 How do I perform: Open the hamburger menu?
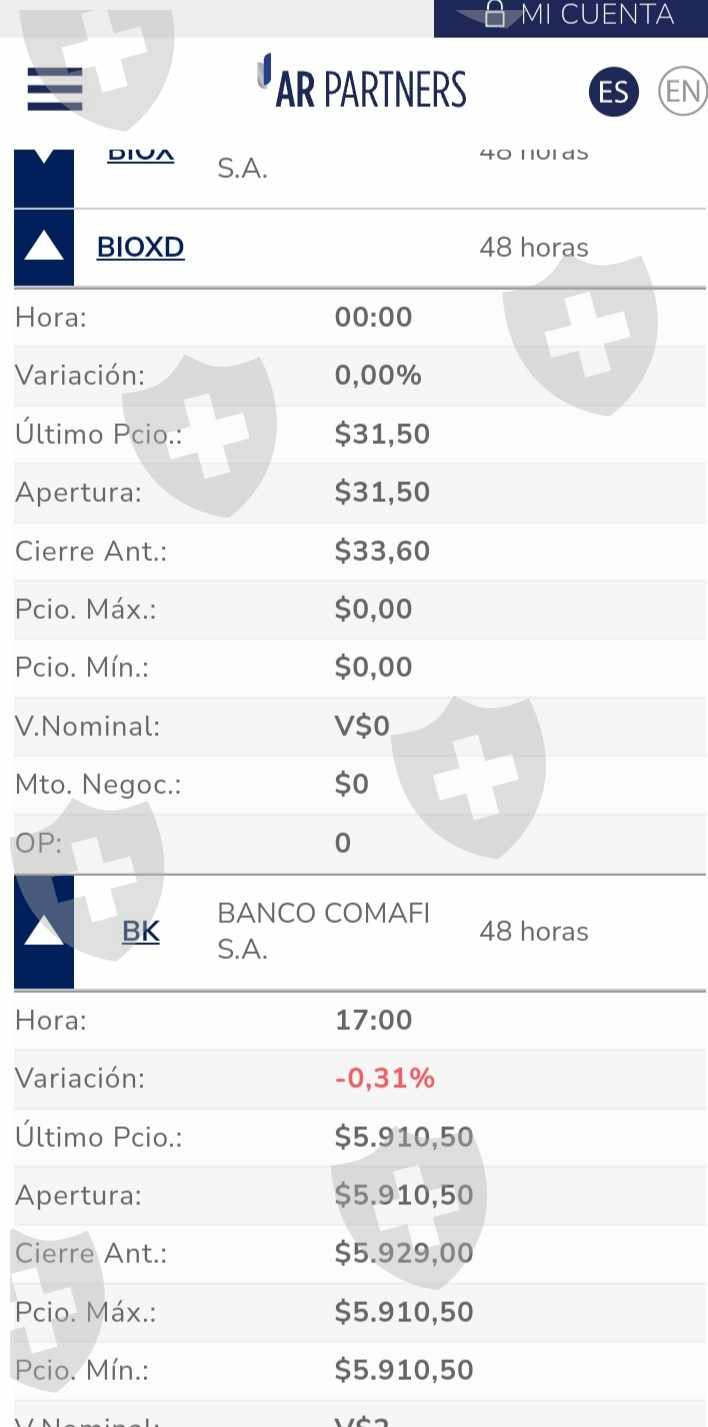click(55, 89)
